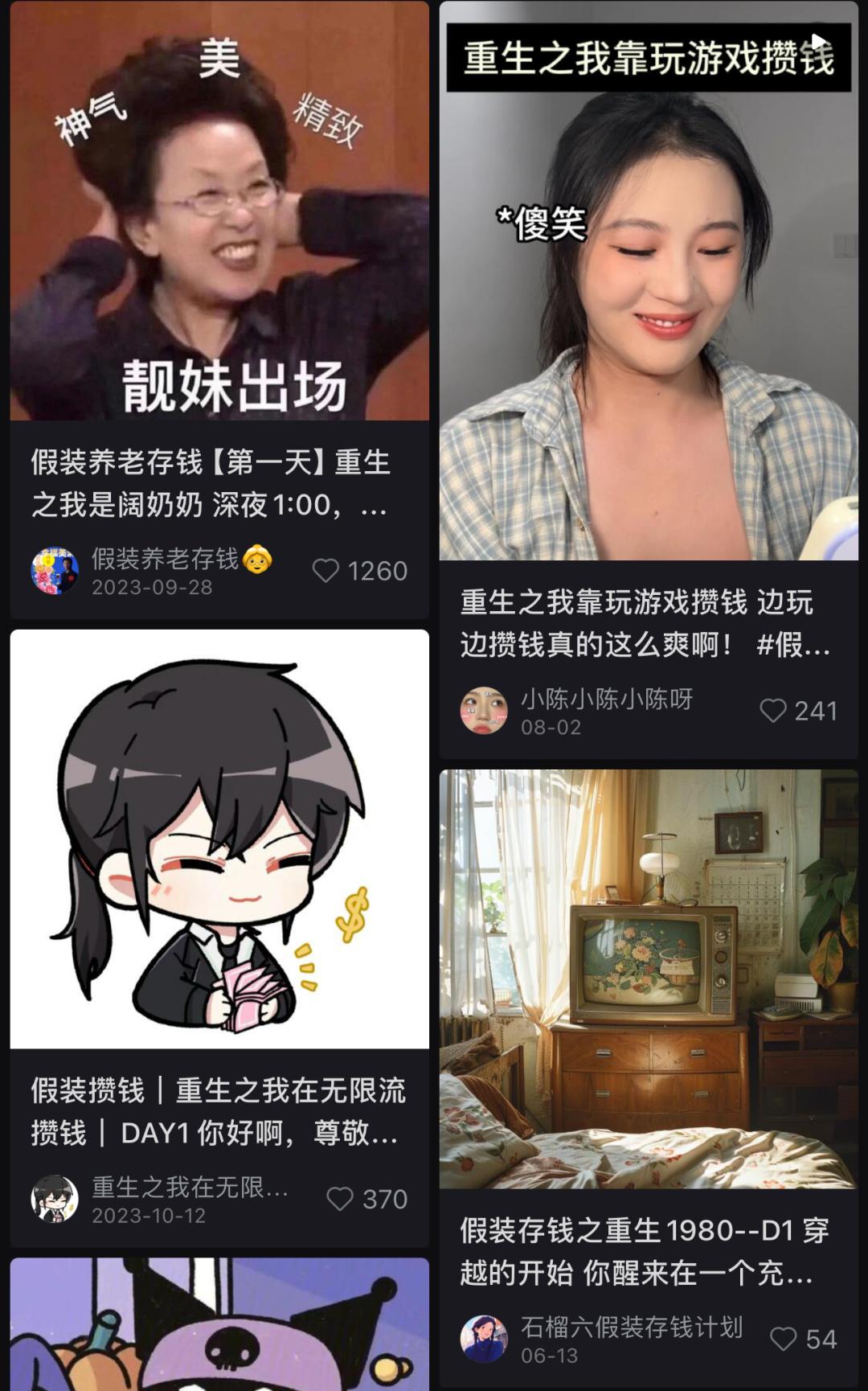
Task: Open the cartoon 假装攒钱 DAY1 post
Action: click(x=219, y=839)
